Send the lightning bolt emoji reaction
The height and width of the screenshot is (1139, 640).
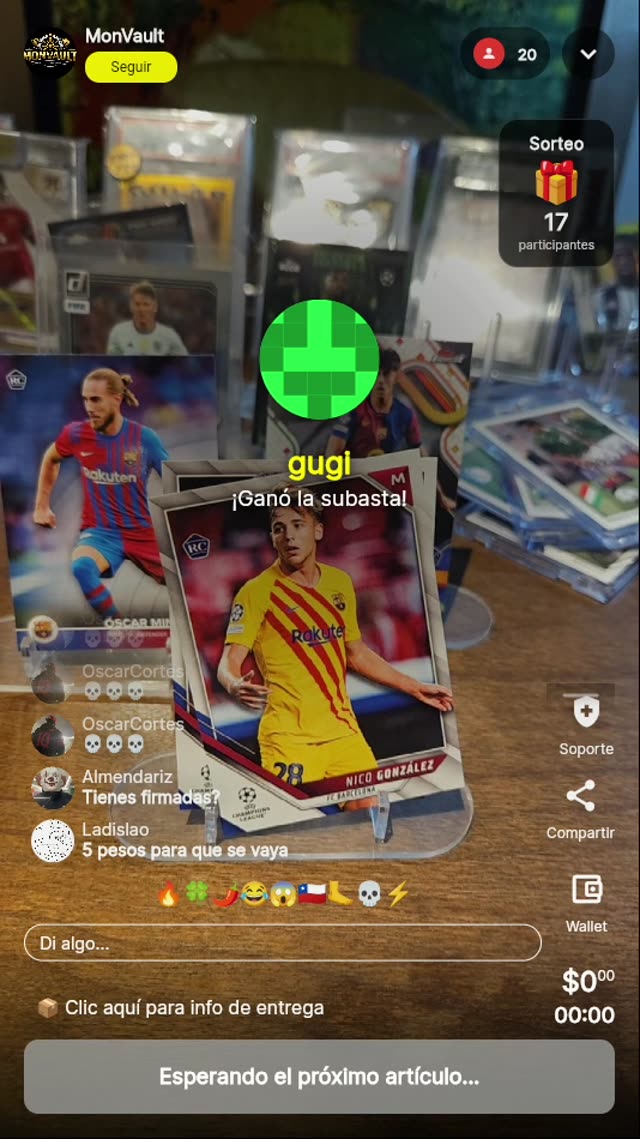click(x=398, y=894)
